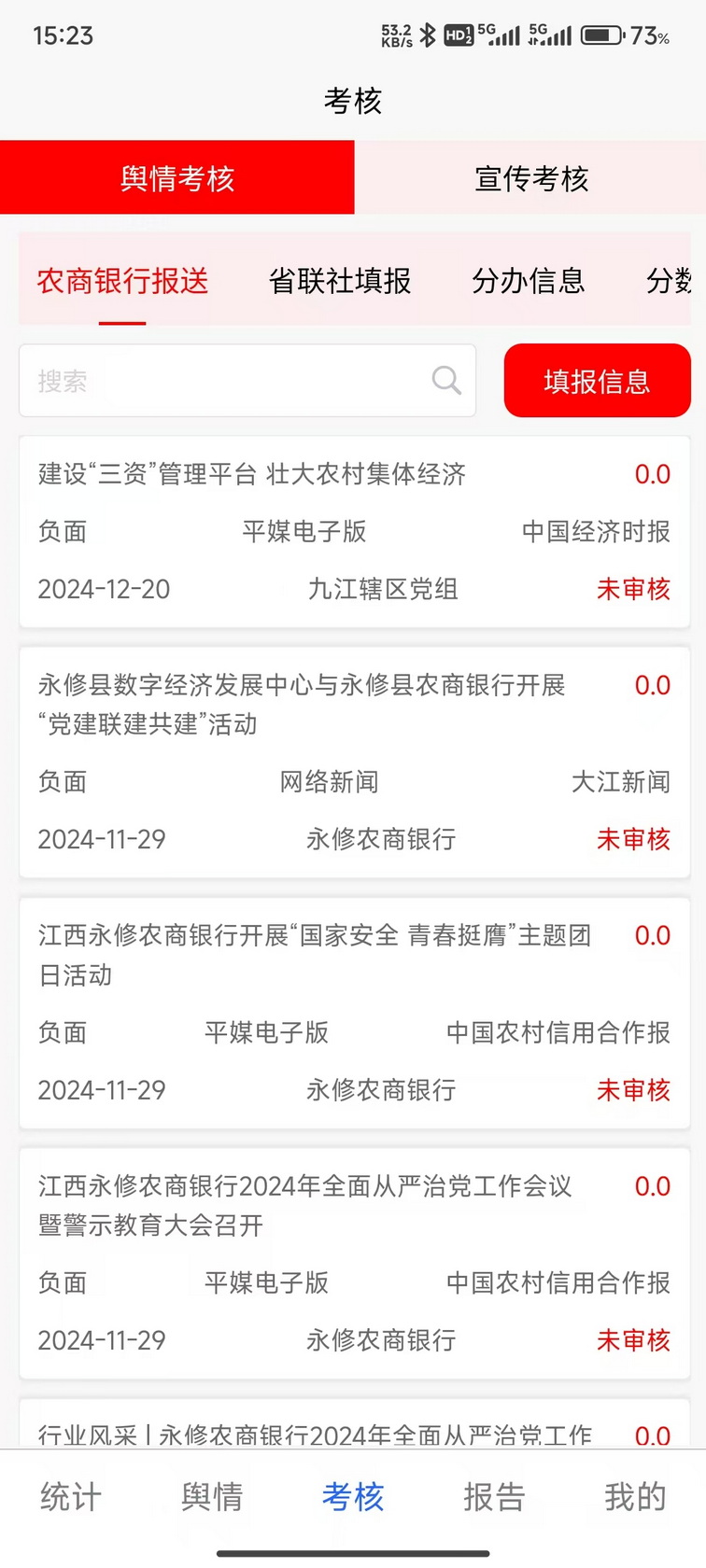Go to the 我的 tab
Viewport: 706px width, 1568px height.
635,1497
